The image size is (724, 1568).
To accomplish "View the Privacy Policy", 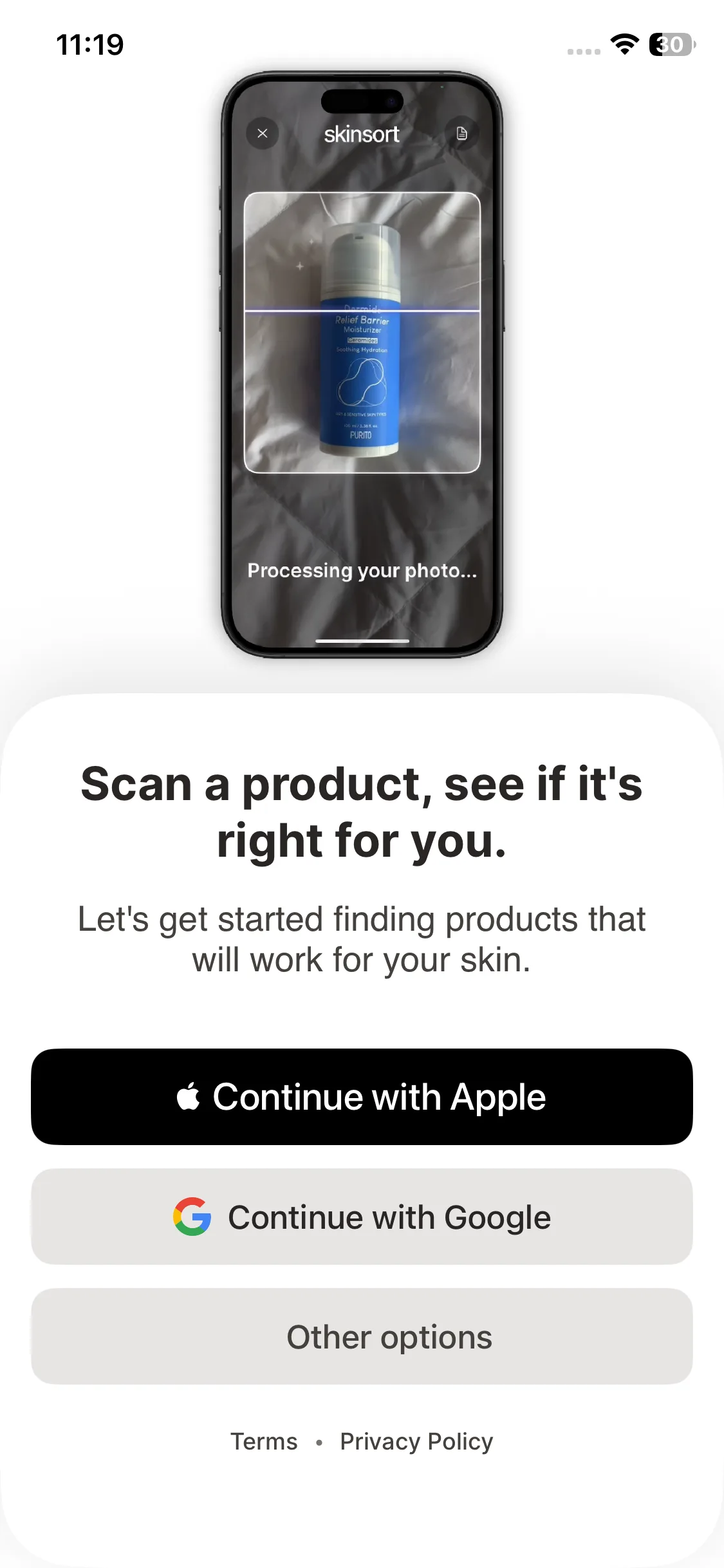I will (416, 1442).
